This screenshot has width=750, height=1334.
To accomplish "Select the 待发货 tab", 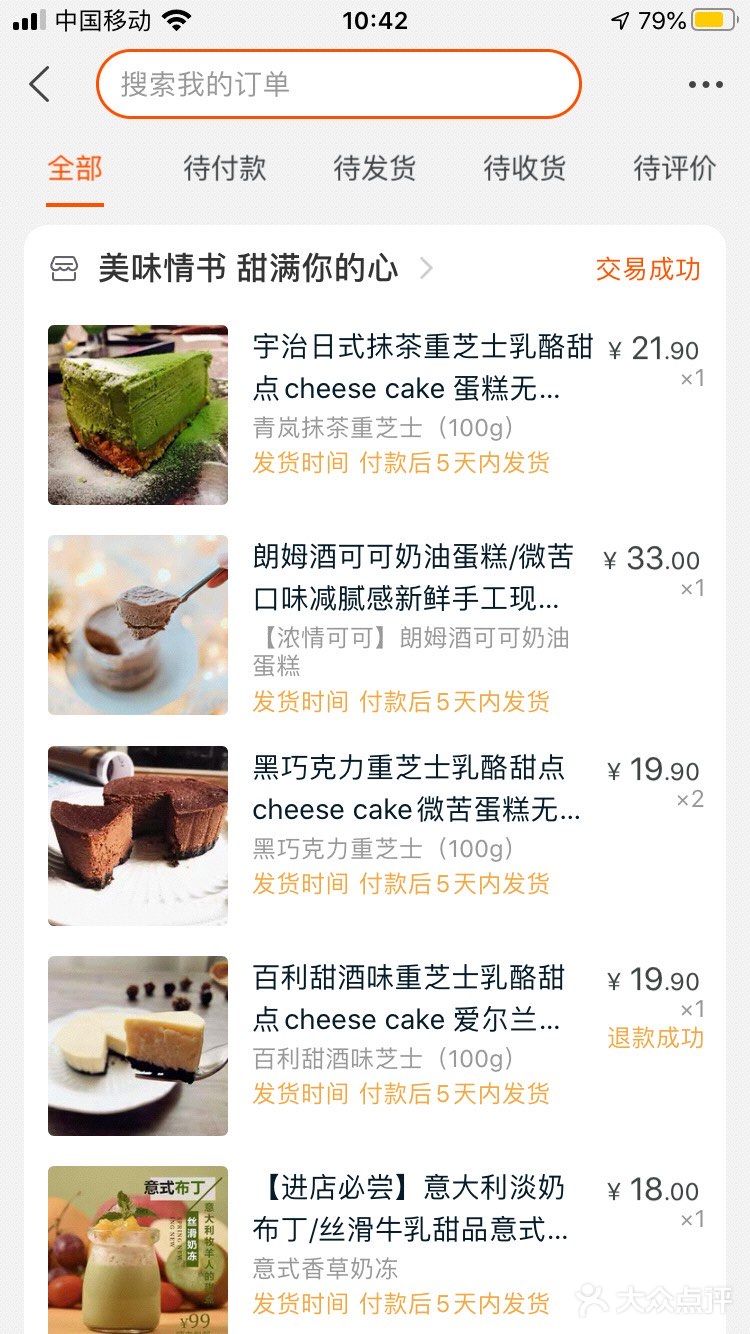I will click(374, 169).
